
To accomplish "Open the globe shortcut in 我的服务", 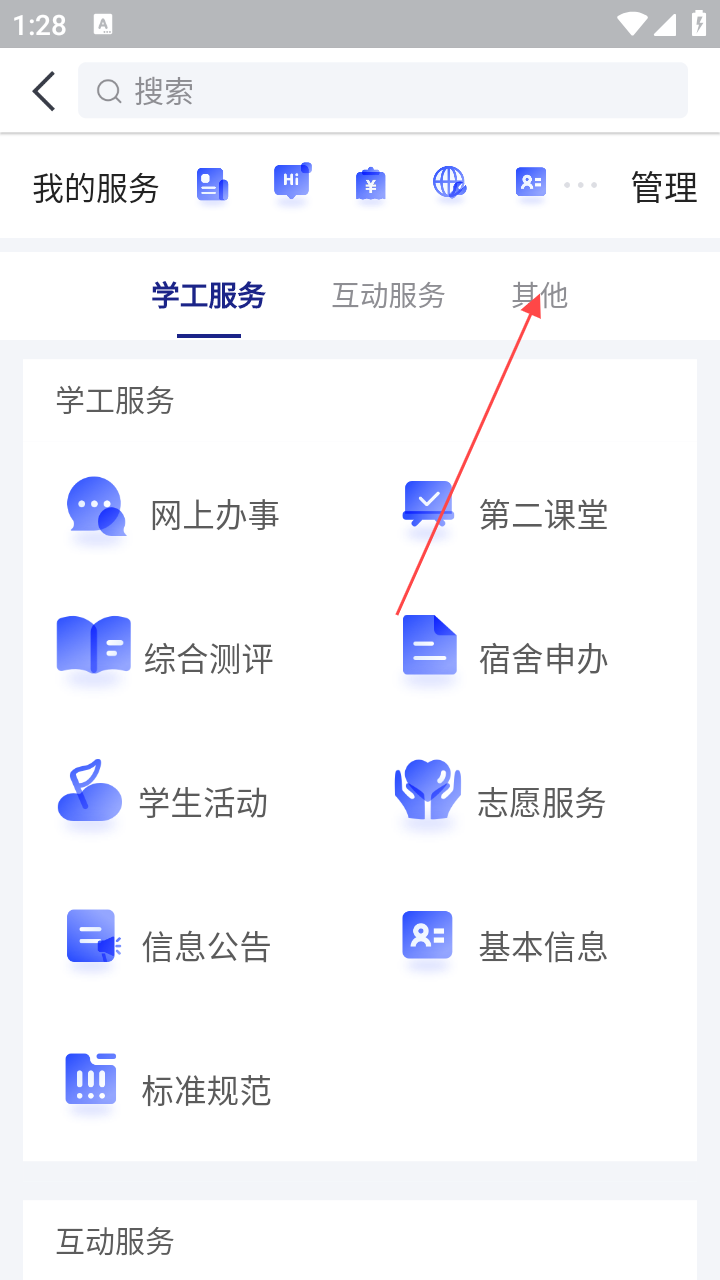I will point(449,183).
